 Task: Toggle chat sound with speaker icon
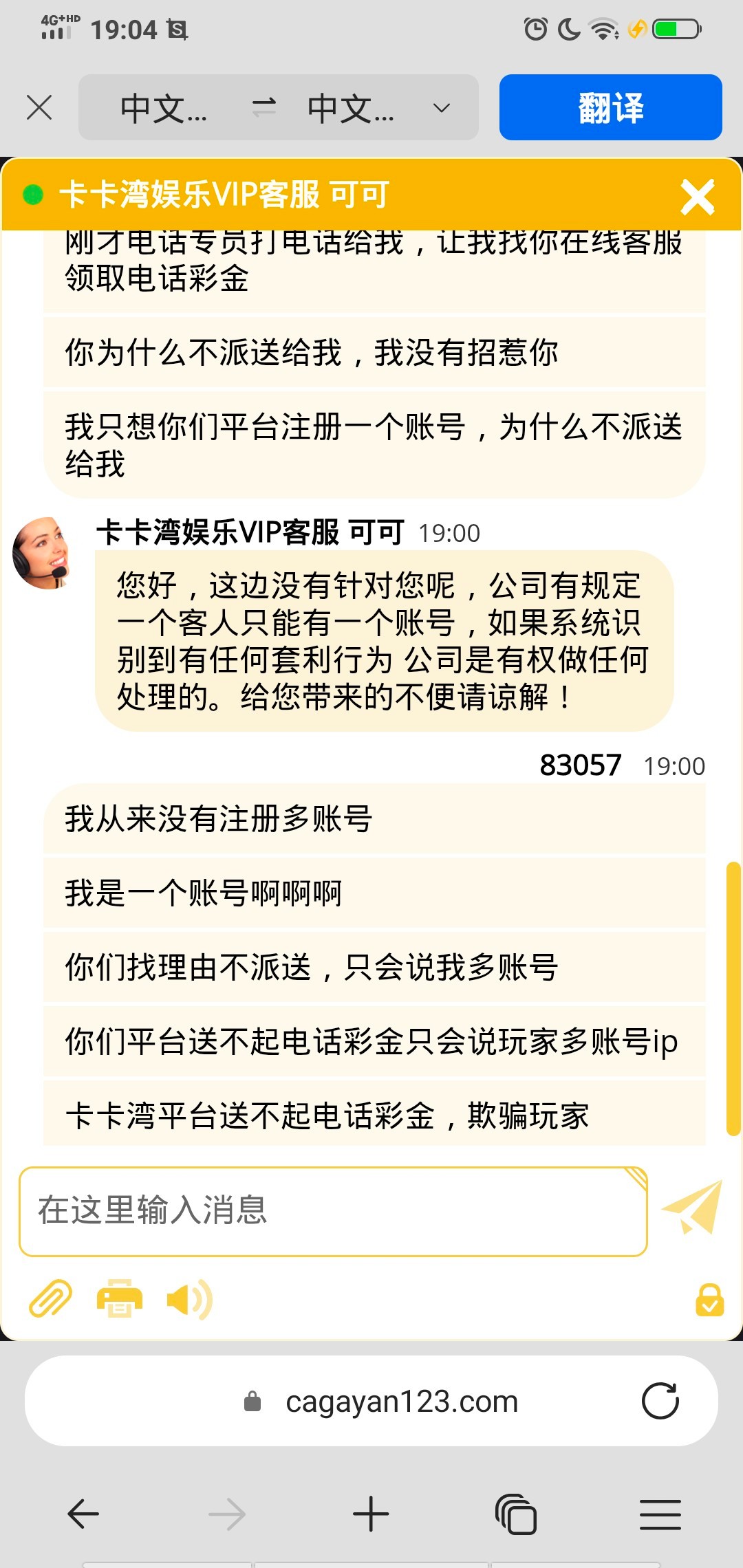coord(189,1299)
